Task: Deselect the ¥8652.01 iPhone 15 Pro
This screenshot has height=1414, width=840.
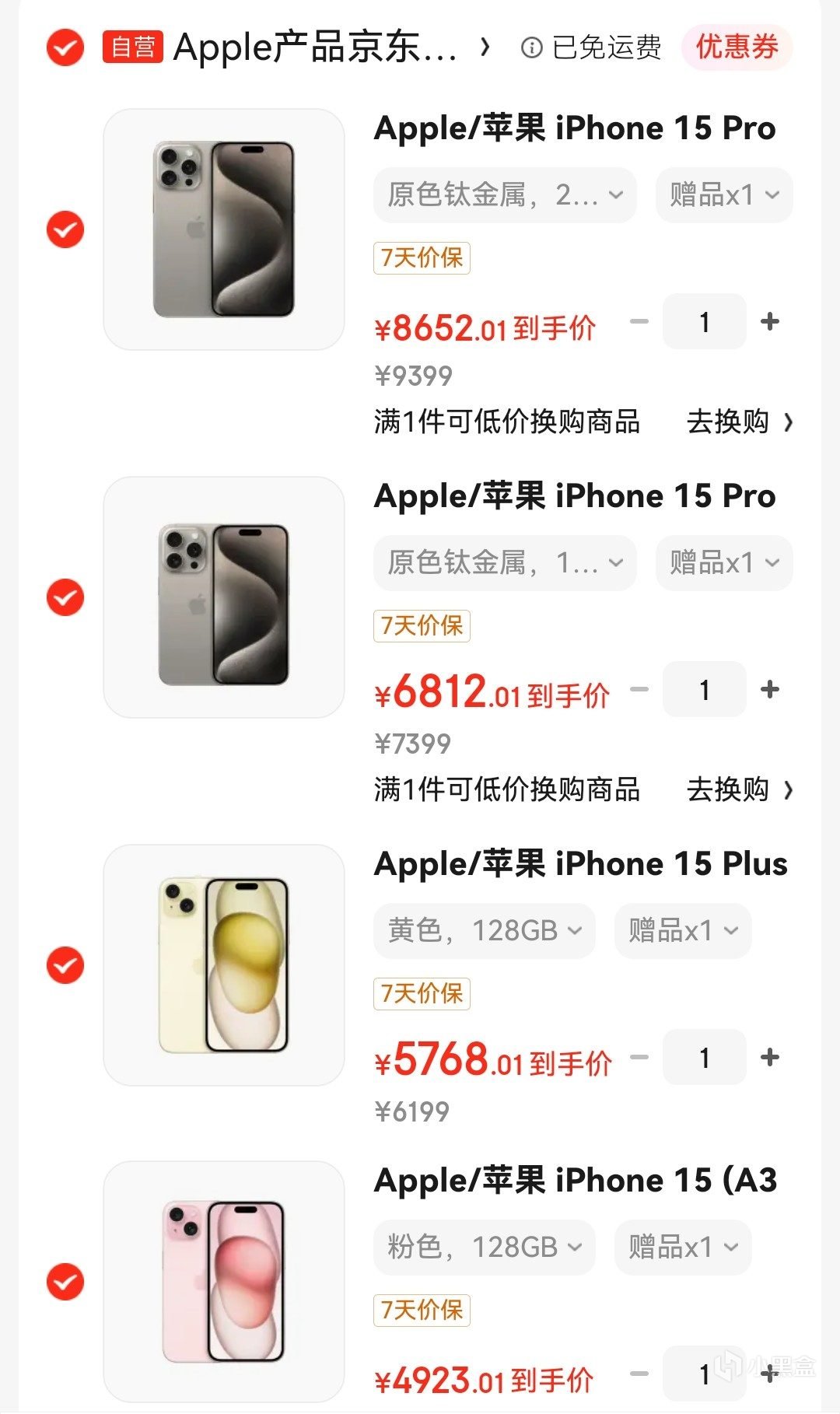Action: pos(65,229)
